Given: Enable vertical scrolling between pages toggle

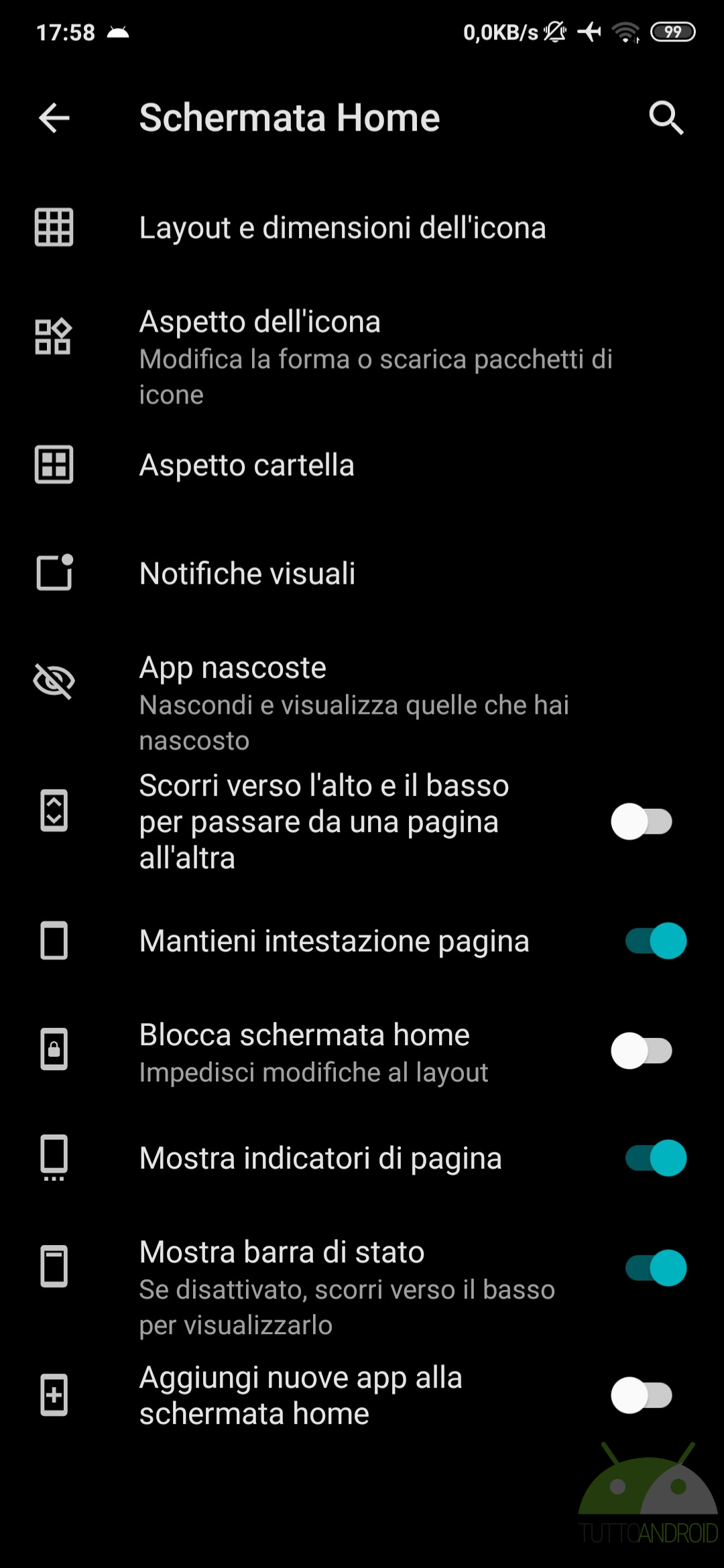Looking at the screenshot, I should point(642,822).
